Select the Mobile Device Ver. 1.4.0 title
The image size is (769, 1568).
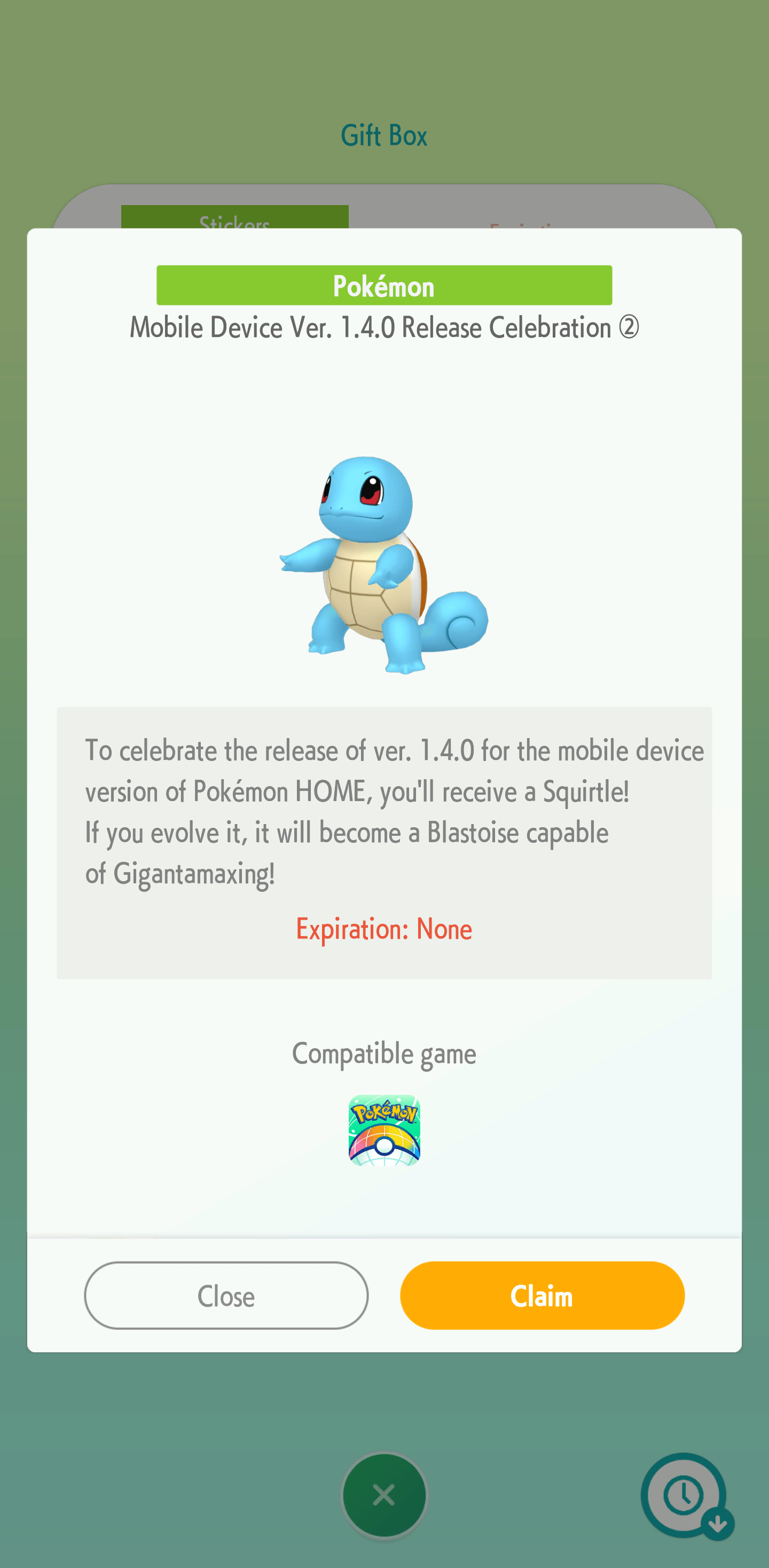383,327
